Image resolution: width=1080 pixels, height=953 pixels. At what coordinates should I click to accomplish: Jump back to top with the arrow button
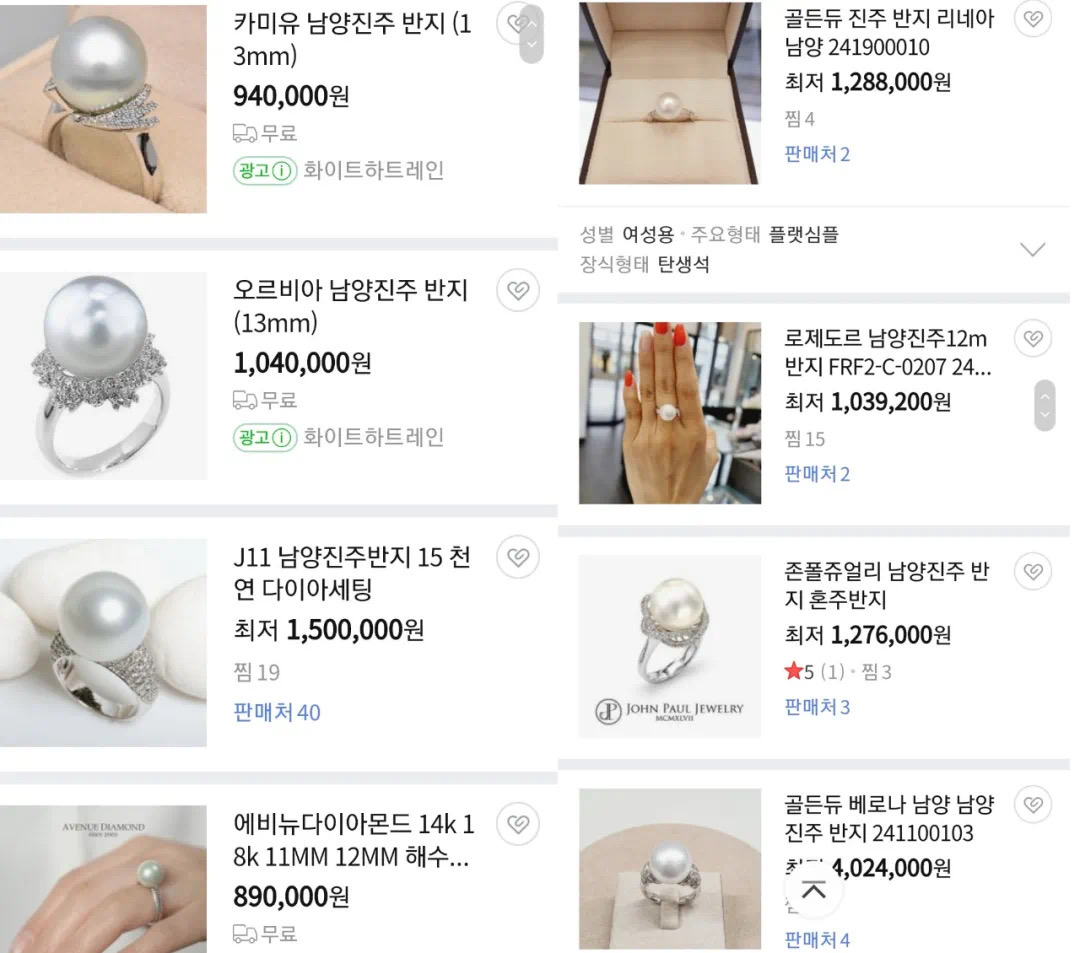[814, 890]
